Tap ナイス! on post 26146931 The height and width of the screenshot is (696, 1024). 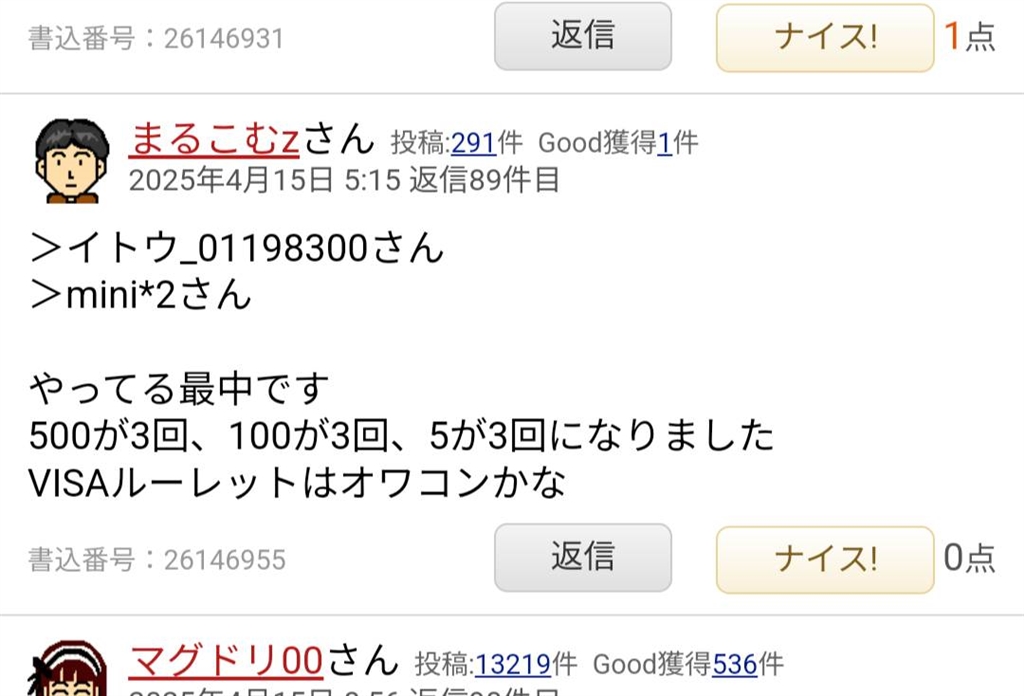point(824,38)
